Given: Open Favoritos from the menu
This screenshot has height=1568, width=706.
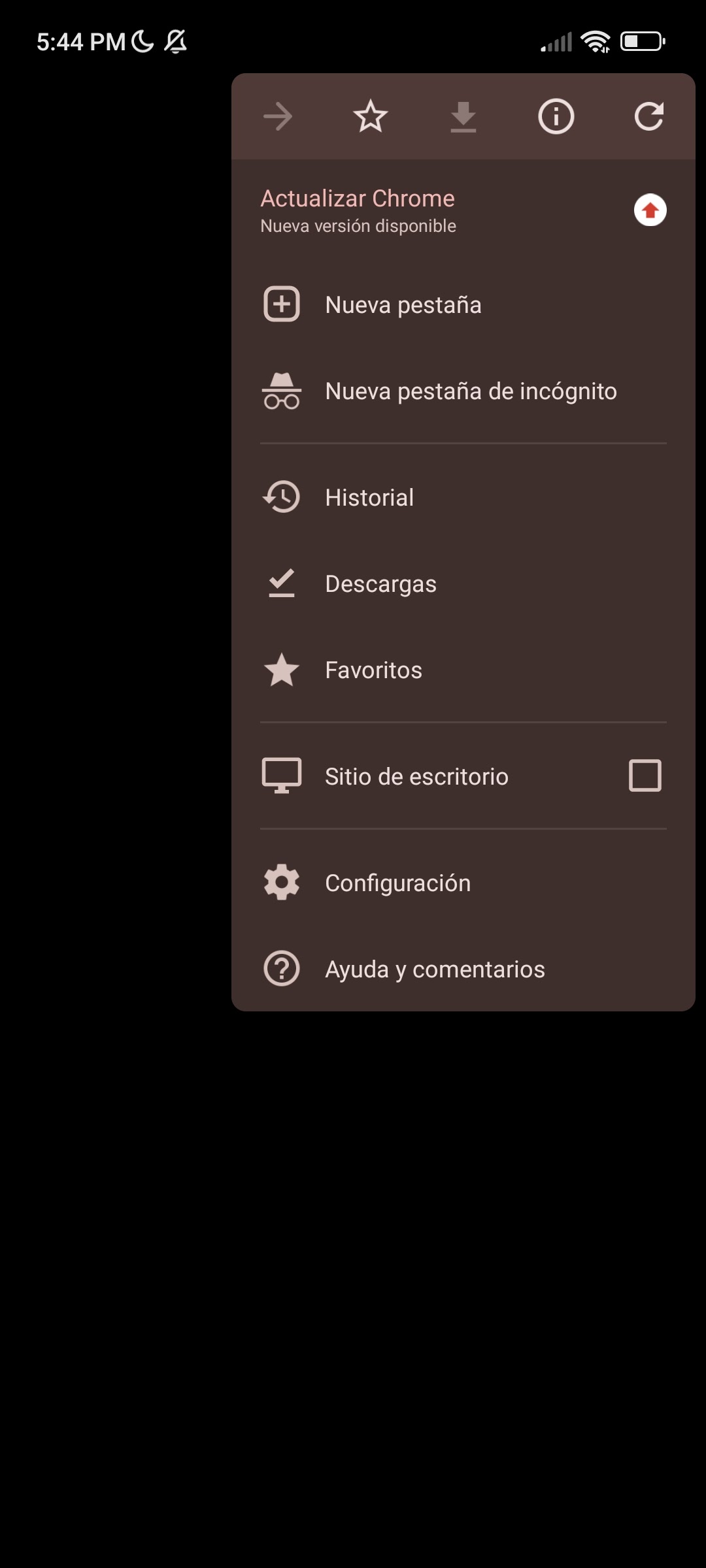Looking at the screenshot, I should pyautogui.click(x=373, y=669).
